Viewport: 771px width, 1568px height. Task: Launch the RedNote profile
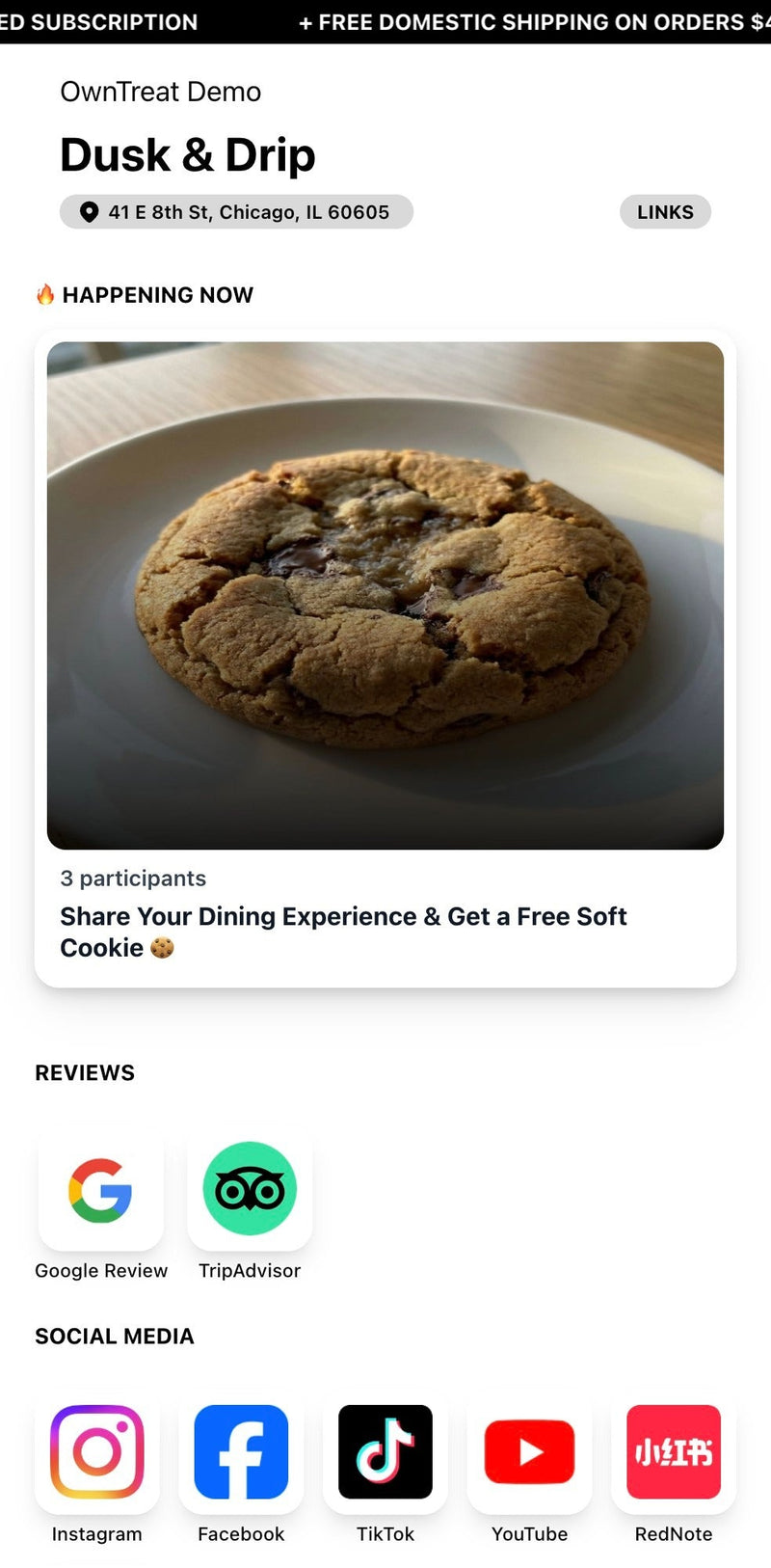[x=674, y=1452]
